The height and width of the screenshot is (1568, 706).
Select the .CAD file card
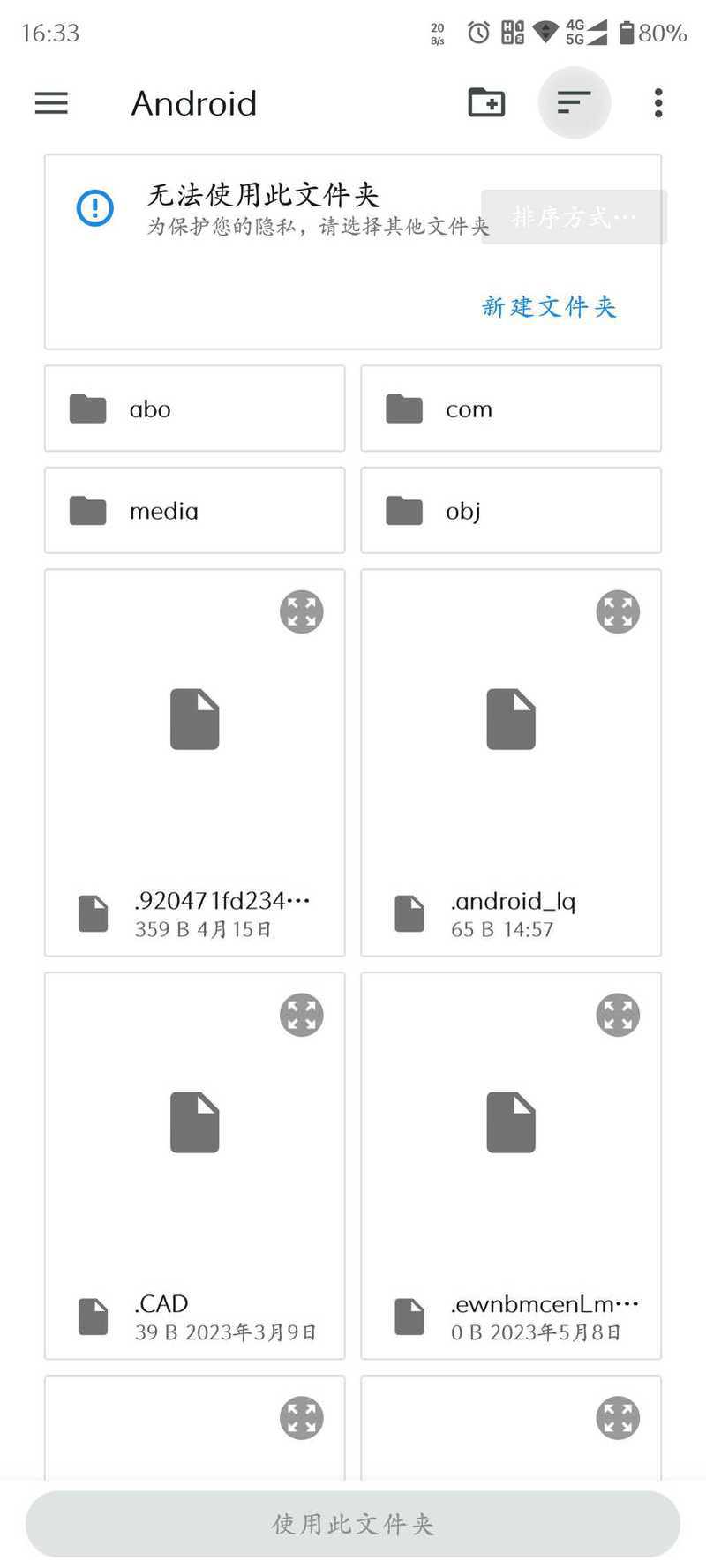[x=194, y=1166]
